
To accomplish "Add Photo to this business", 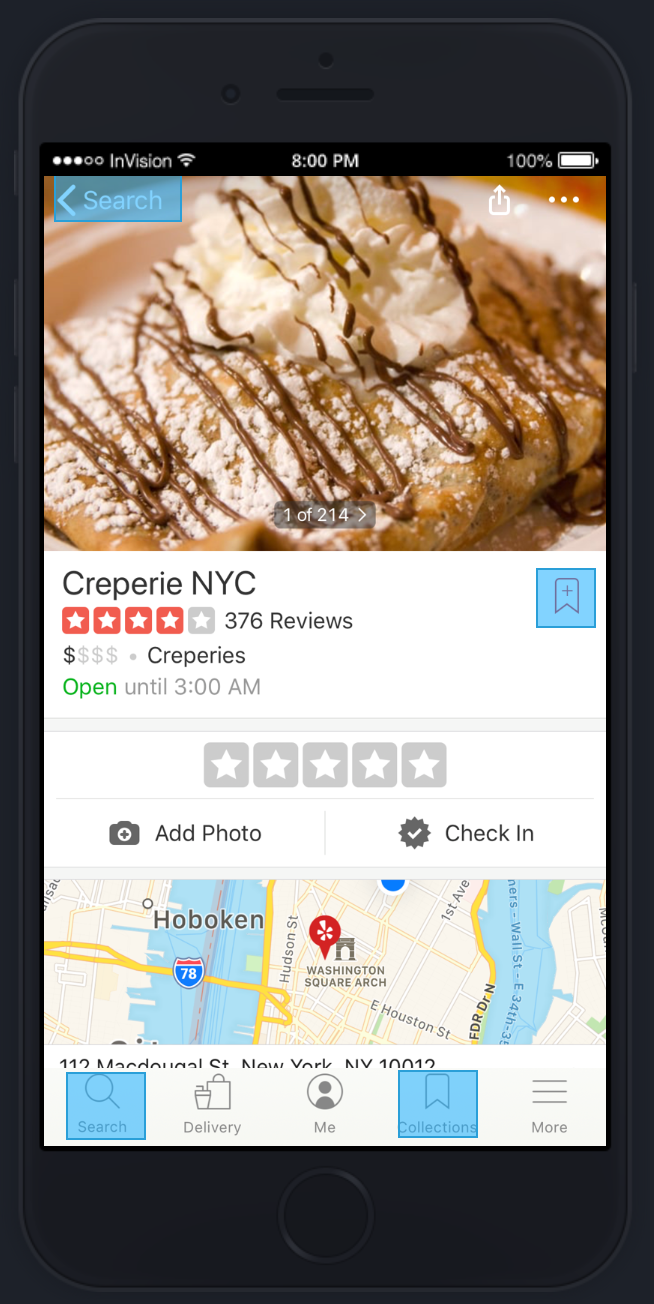I will tap(186, 833).
